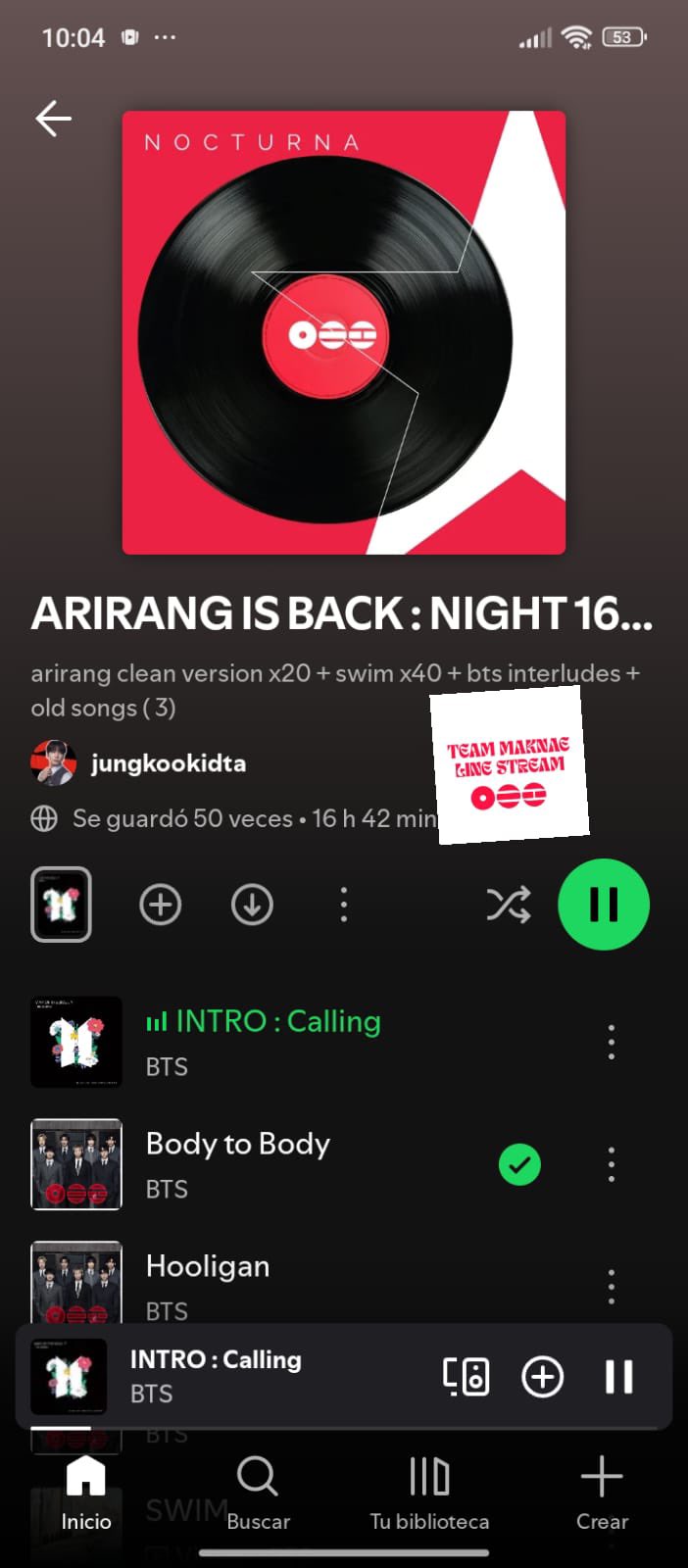
Task: Open jungkookidta's profile
Action: (x=167, y=763)
